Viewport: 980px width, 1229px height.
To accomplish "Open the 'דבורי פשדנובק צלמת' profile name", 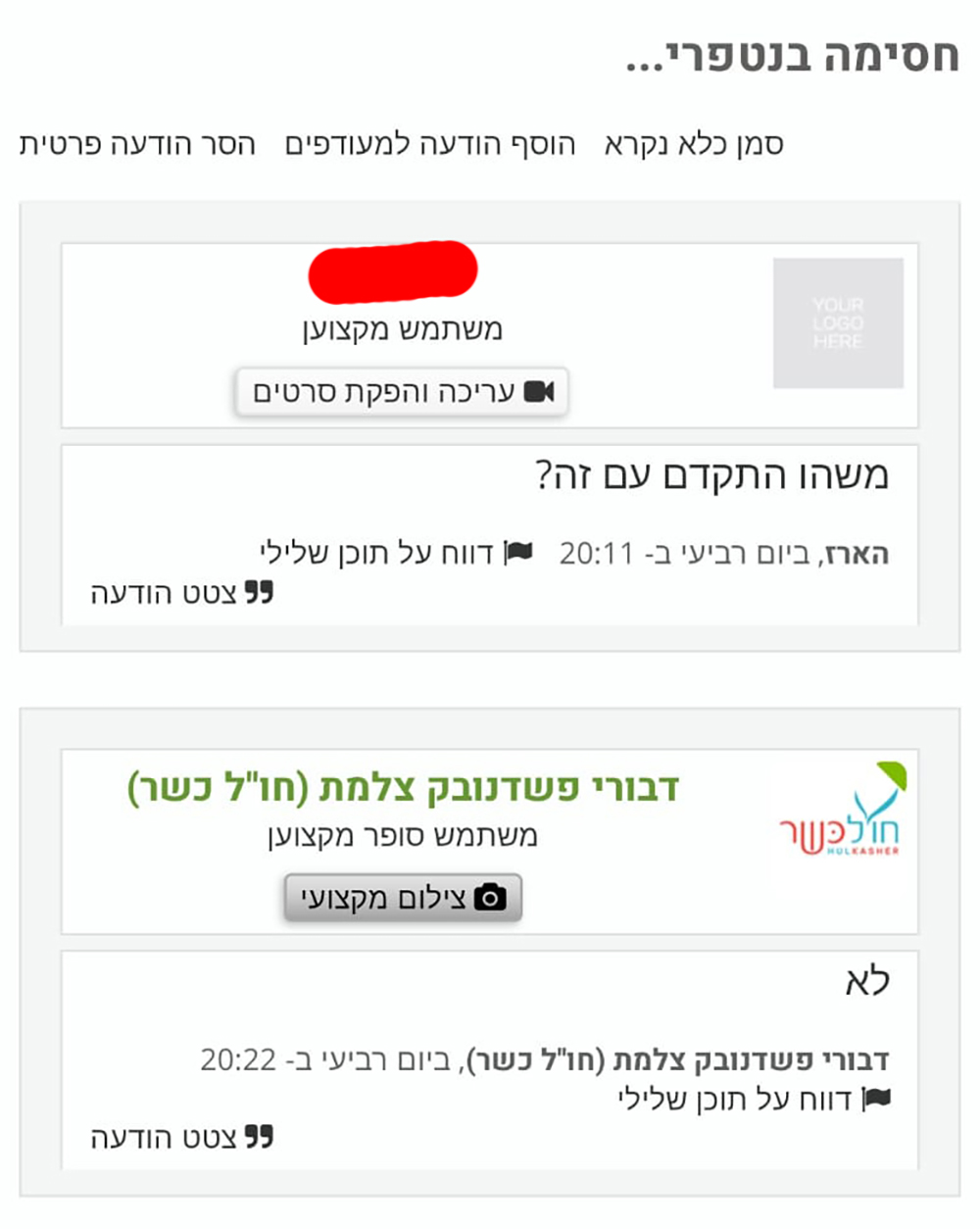I will coord(403,788).
